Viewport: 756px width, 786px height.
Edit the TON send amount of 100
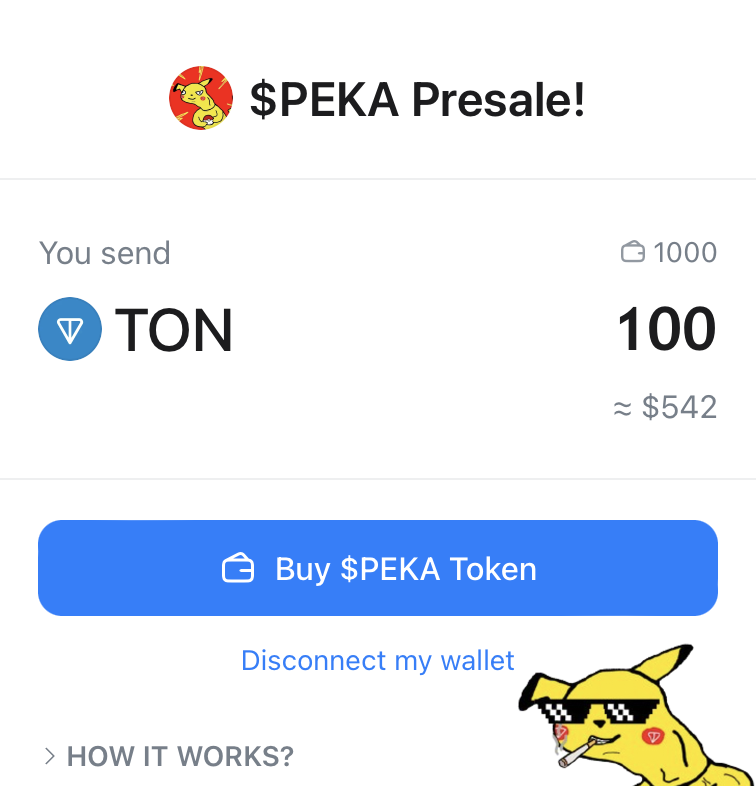tap(666, 330)
